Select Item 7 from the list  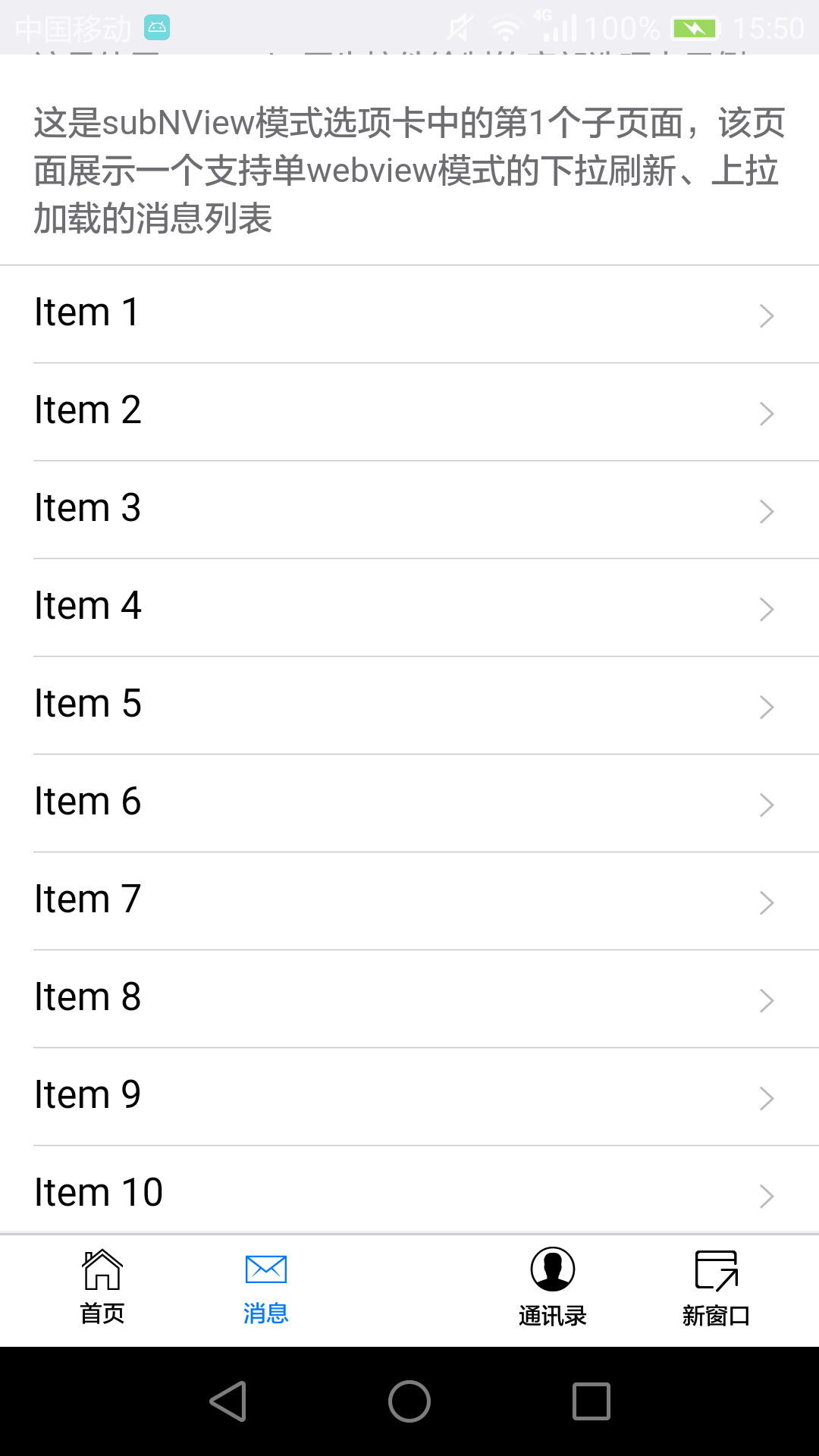[409, 901]
